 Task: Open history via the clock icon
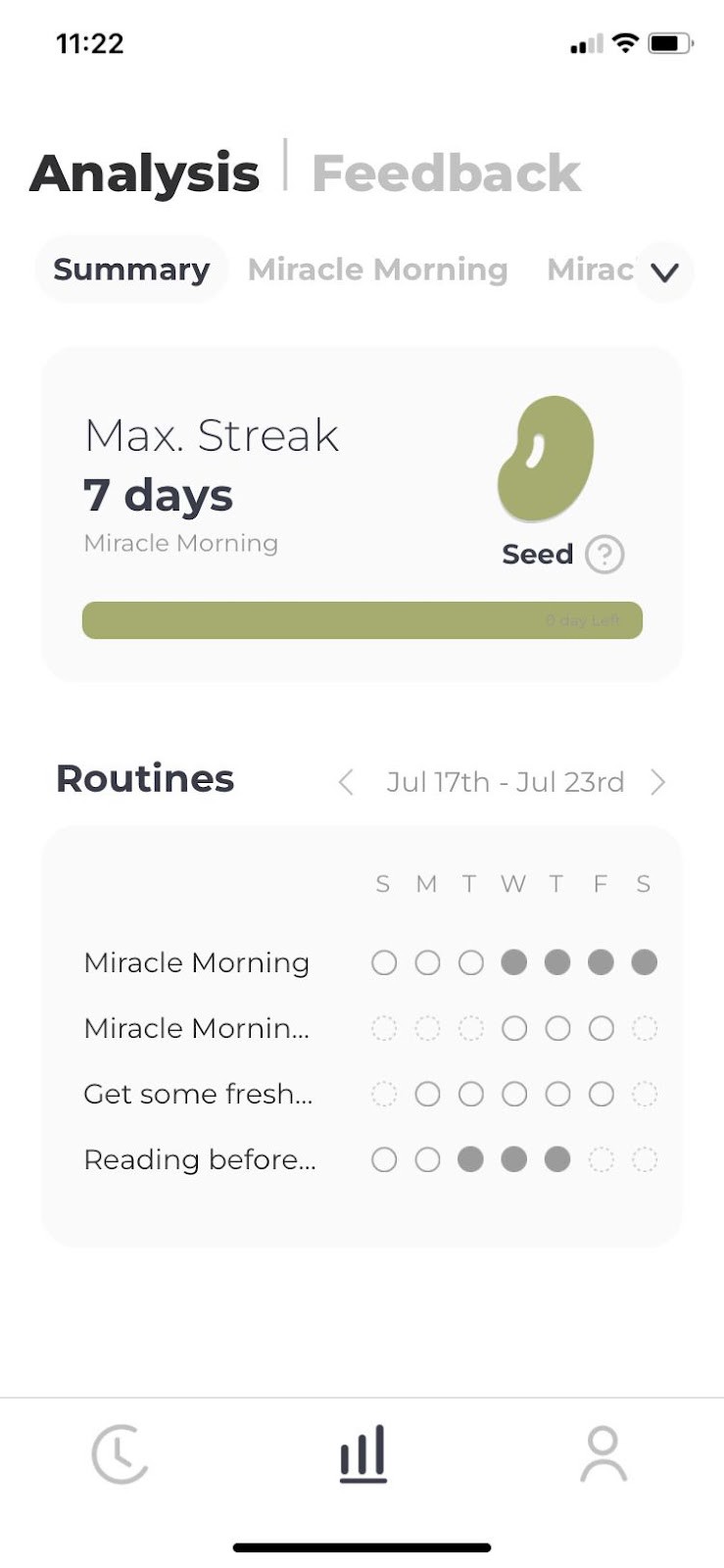[x=120, y=1454]
